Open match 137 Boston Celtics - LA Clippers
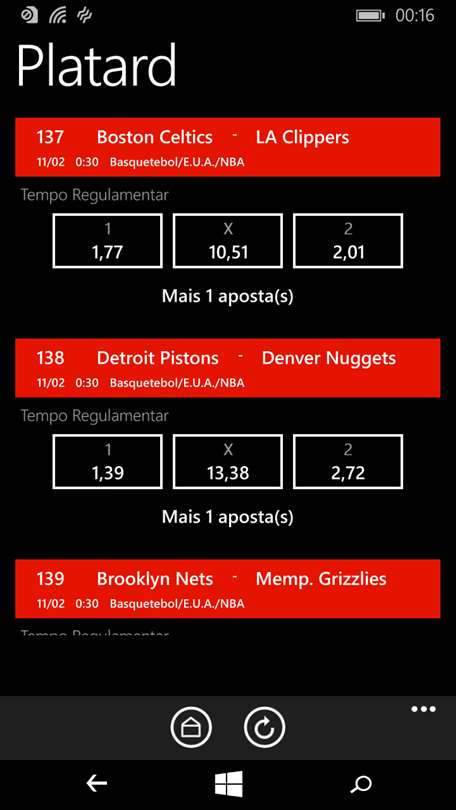The image size is (456, 810). coord(228,147)
